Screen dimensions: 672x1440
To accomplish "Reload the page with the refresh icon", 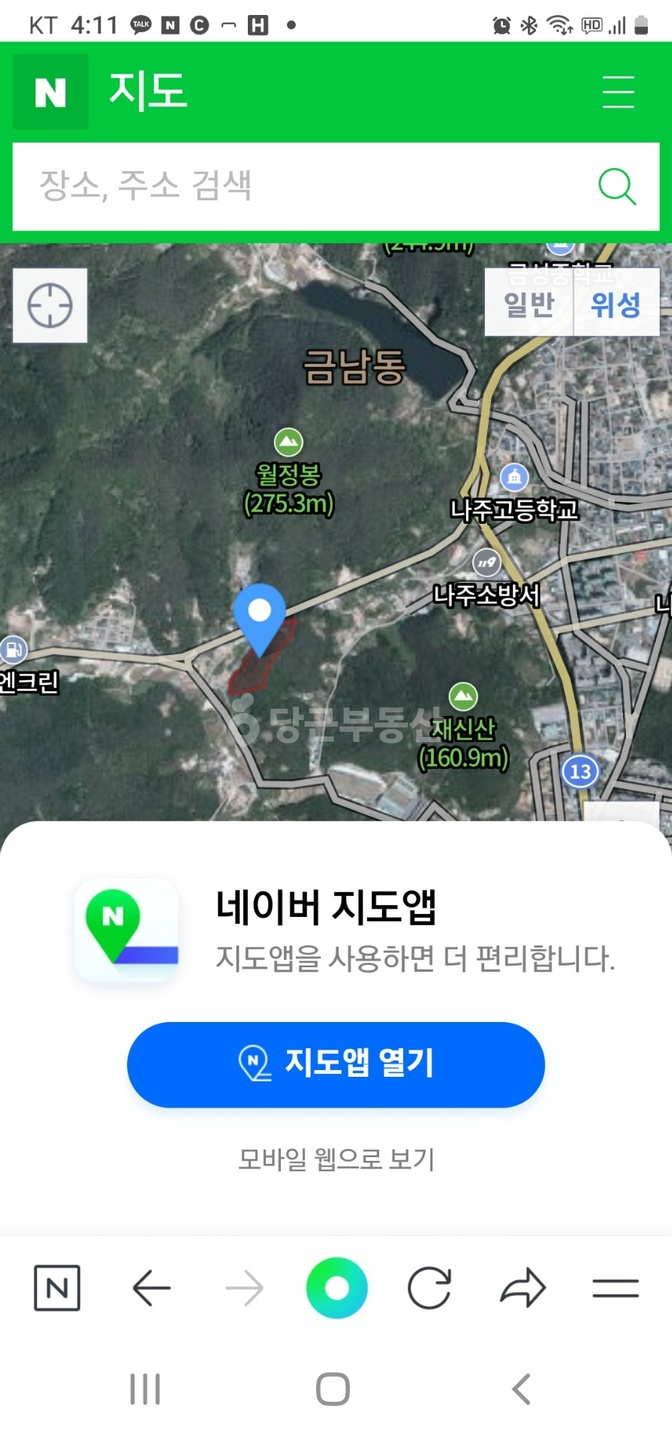I will pyautogui.click(x=429, y=1288).
